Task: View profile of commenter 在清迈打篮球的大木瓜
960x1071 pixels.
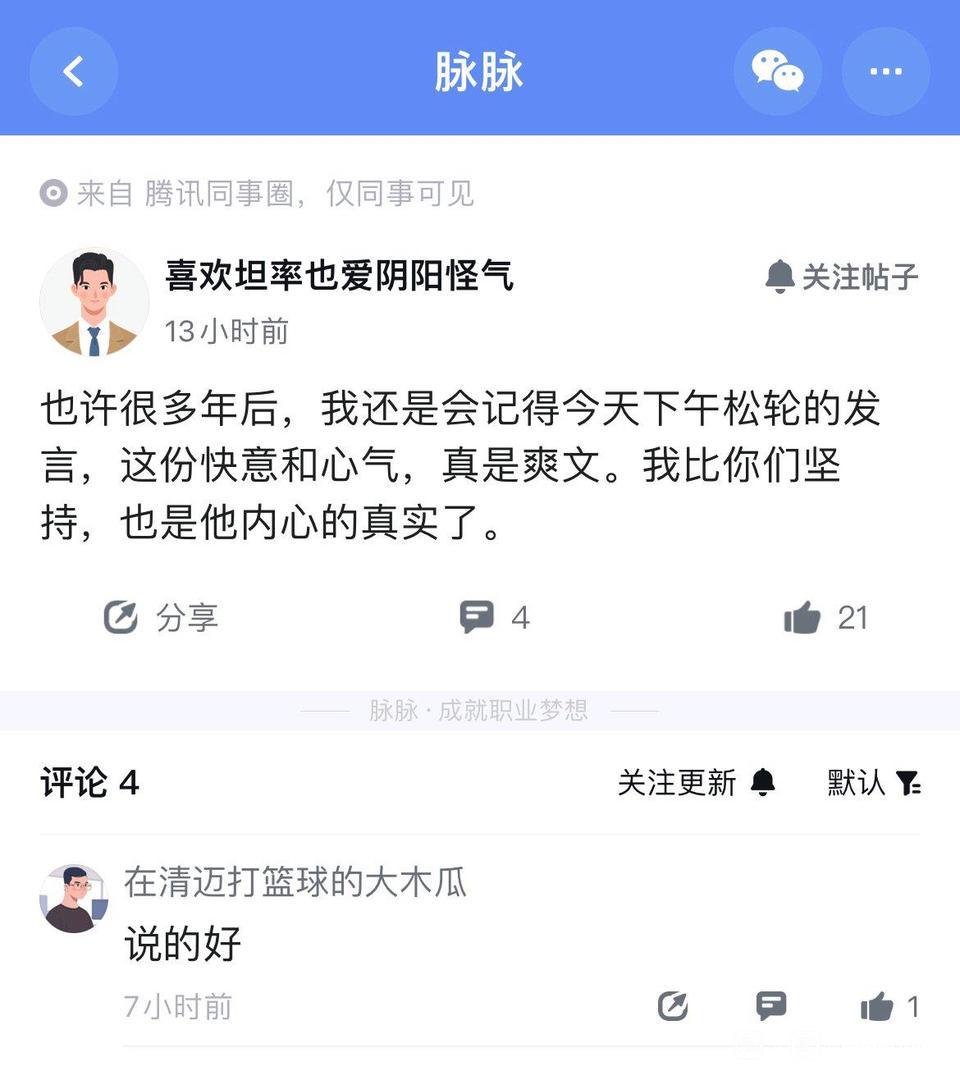Action: [x=72, y=898]
